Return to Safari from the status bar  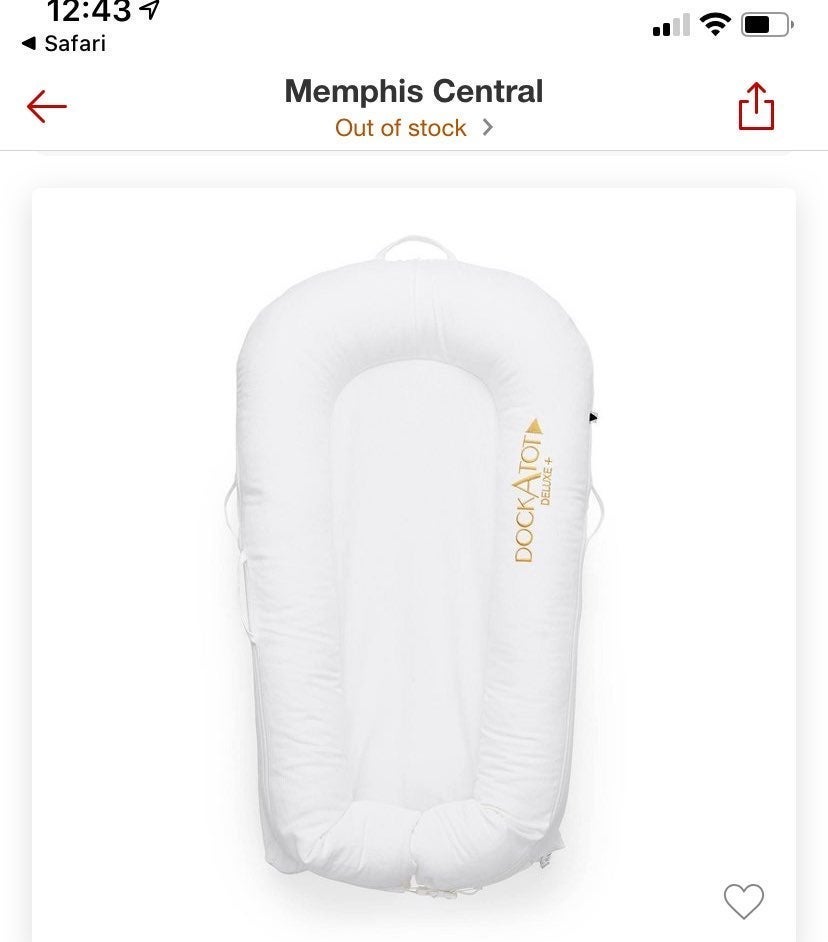(64, 43)
